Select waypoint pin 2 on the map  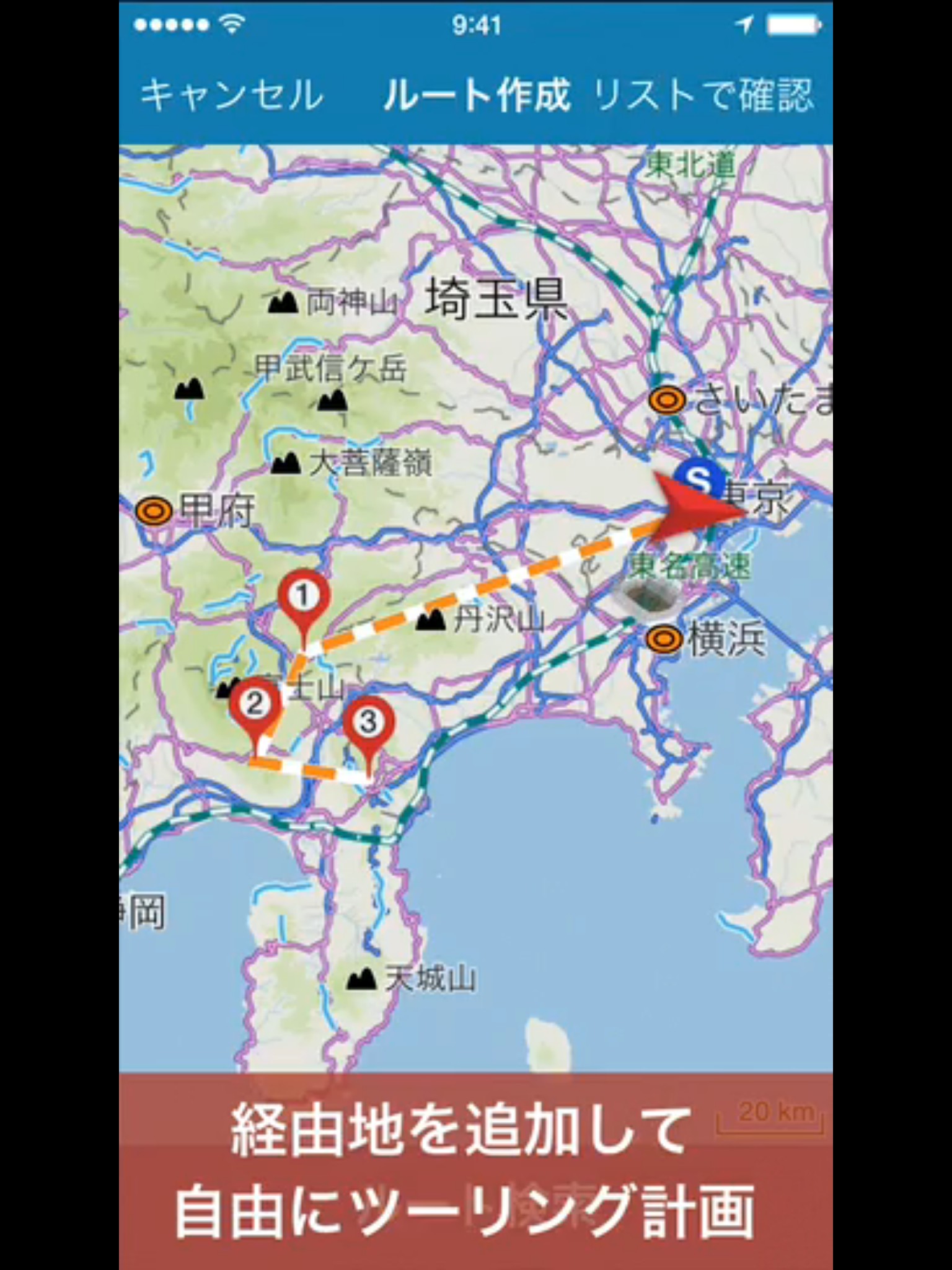pos(255,705)
